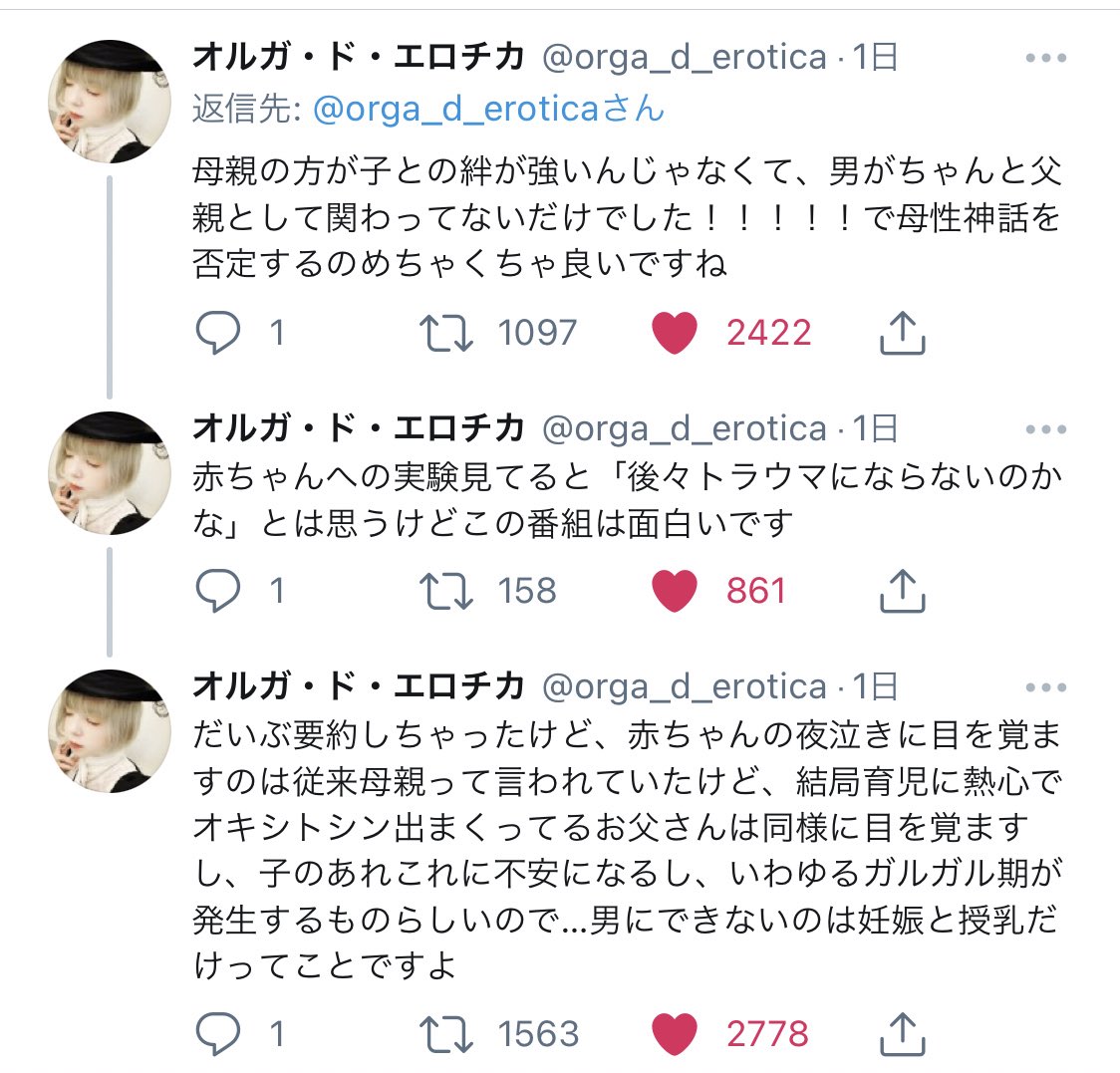The width and height of the screenshot is (1120, 1073).
Task: Open overflow menu of the first tweet
Action: click(x=1045, y=59)
